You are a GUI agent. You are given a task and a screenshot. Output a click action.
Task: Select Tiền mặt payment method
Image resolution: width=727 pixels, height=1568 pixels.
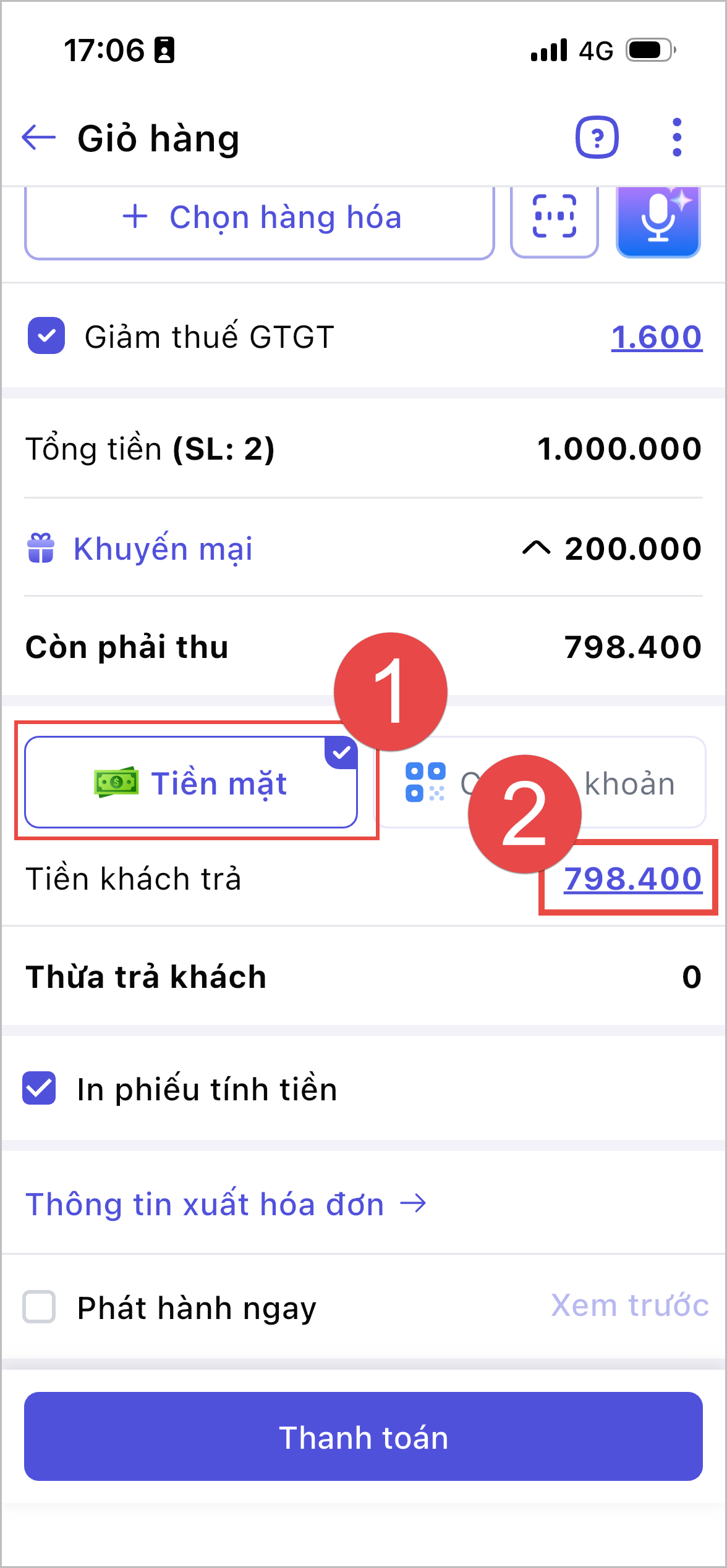[191, 783]
